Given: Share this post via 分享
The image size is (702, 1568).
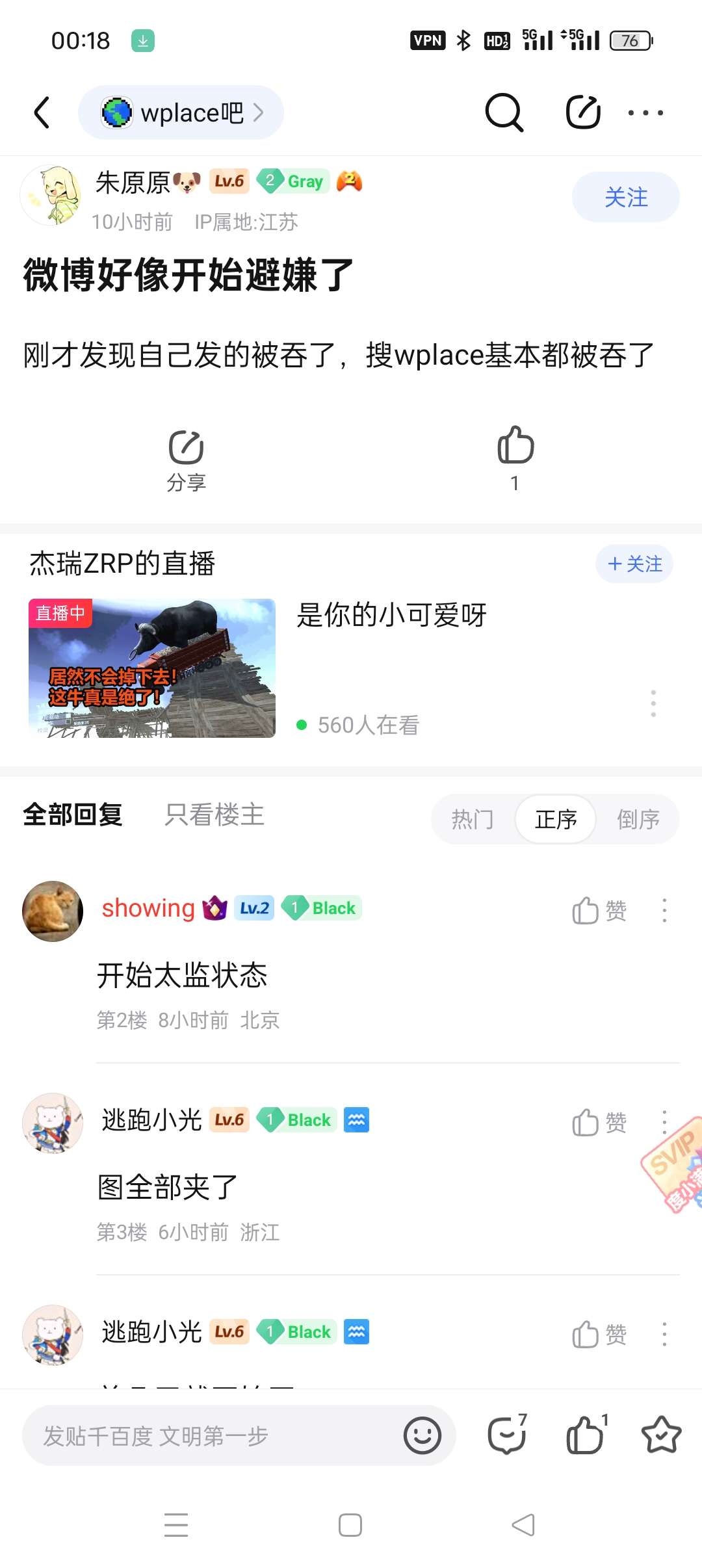Looking at the screenshot, I should [187, 459].
